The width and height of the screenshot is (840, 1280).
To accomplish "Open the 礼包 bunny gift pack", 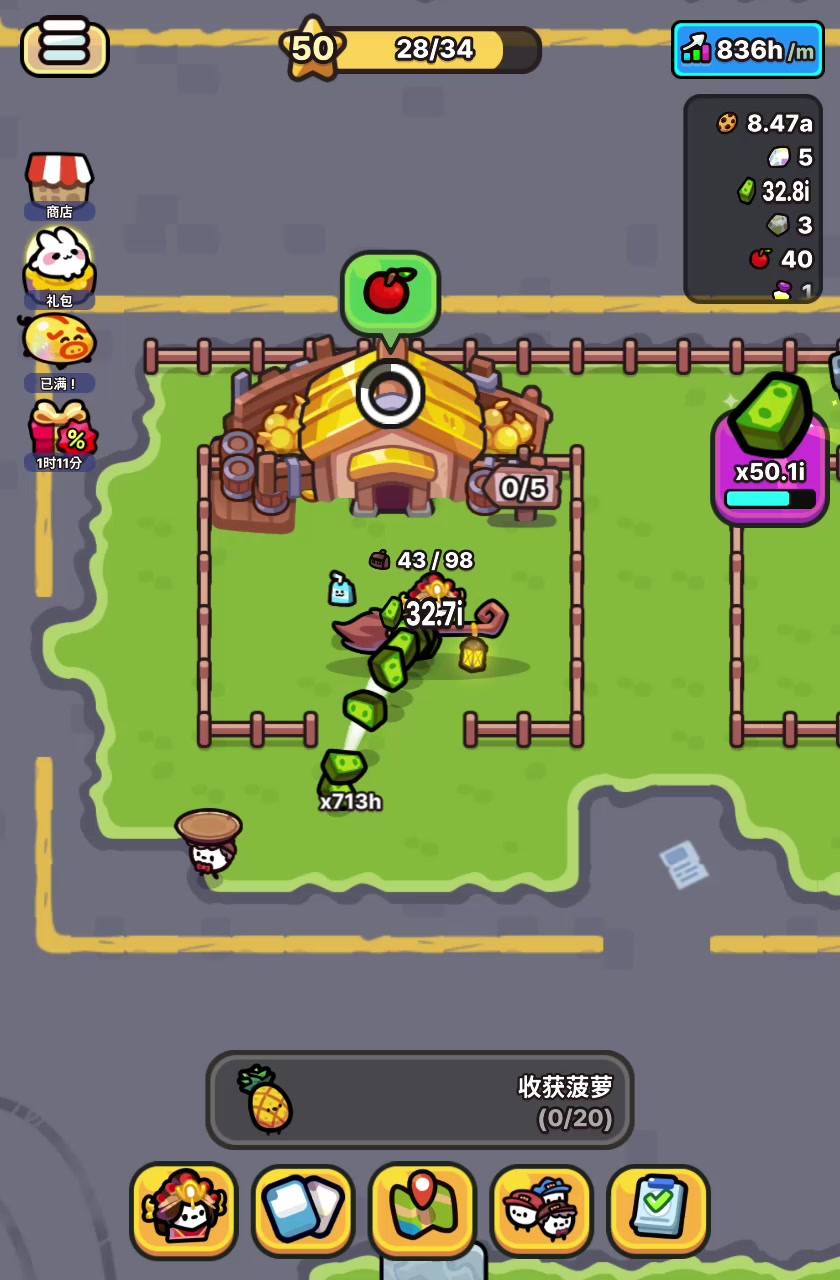I will point(60,265).
